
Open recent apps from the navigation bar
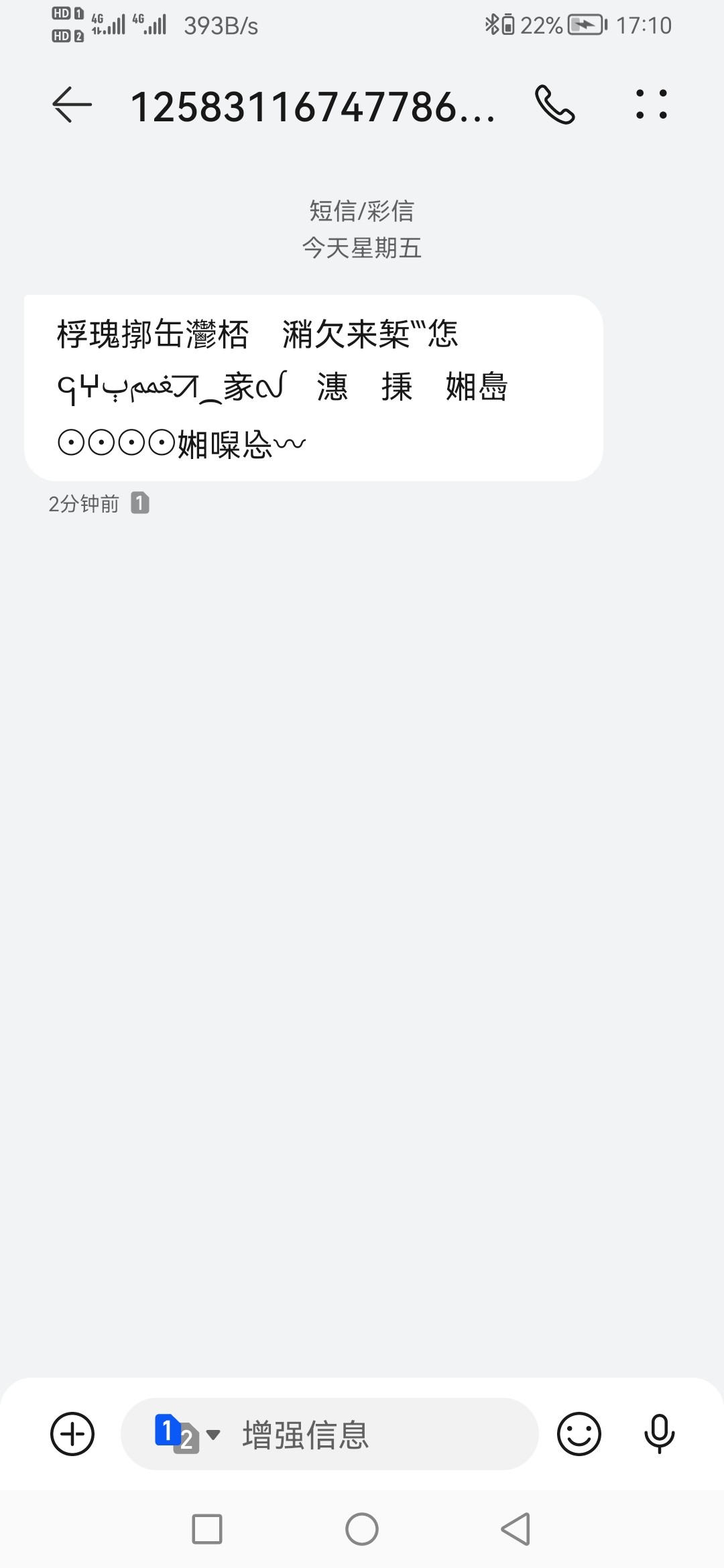tap(207, 1529)
